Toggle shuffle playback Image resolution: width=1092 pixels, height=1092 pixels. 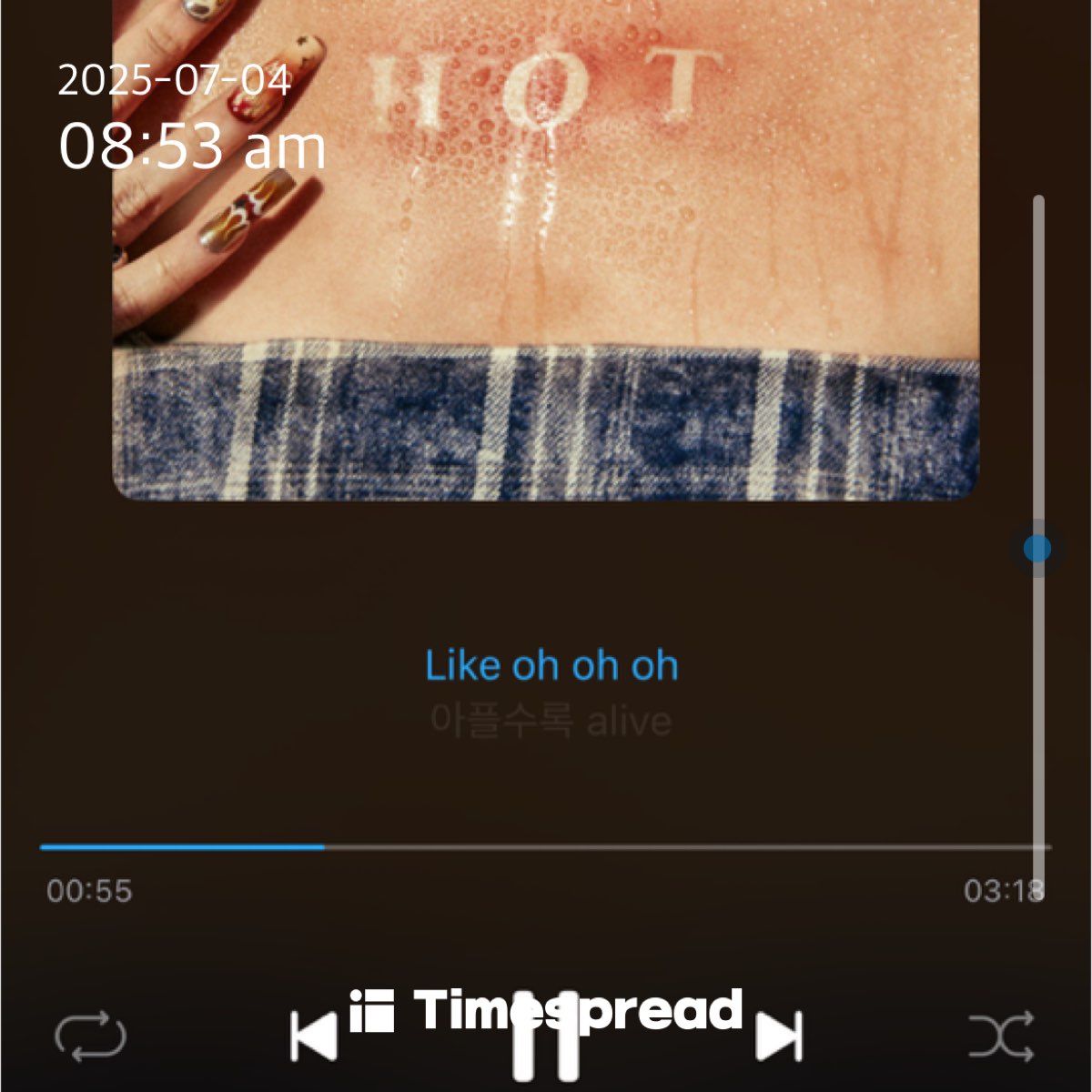[x=1001, y=1036]
